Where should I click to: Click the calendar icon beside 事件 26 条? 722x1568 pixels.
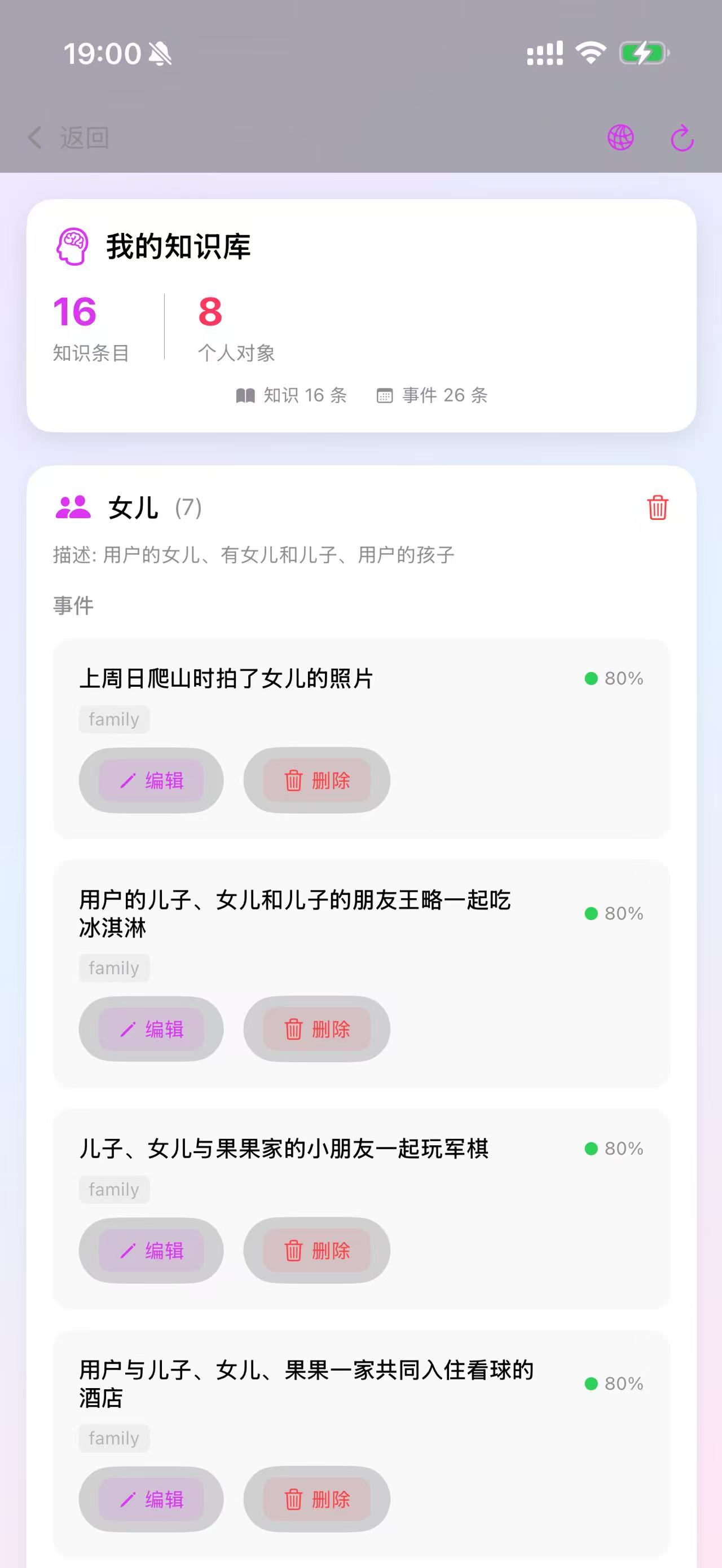coord(385,396)
